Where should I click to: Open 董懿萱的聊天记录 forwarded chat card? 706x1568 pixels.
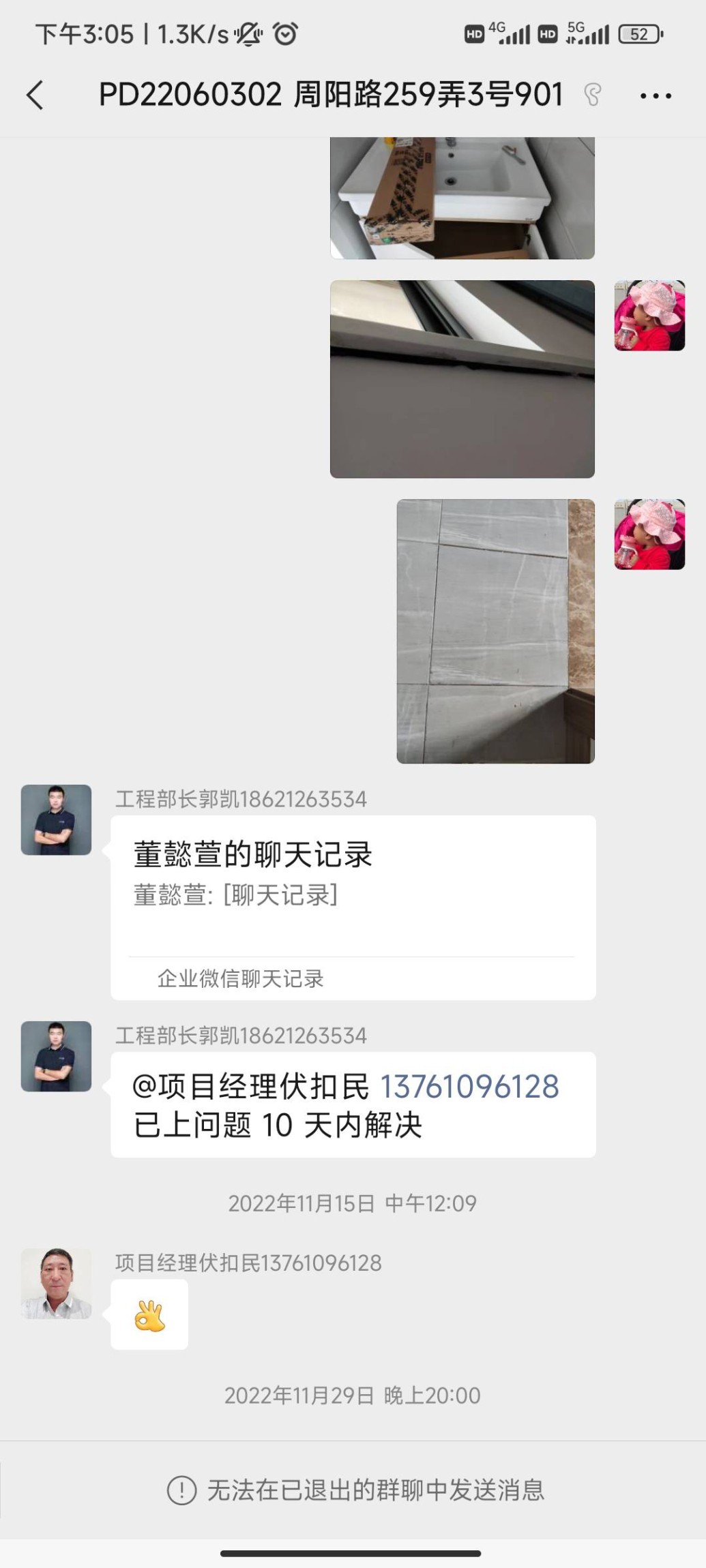(353, 907)
